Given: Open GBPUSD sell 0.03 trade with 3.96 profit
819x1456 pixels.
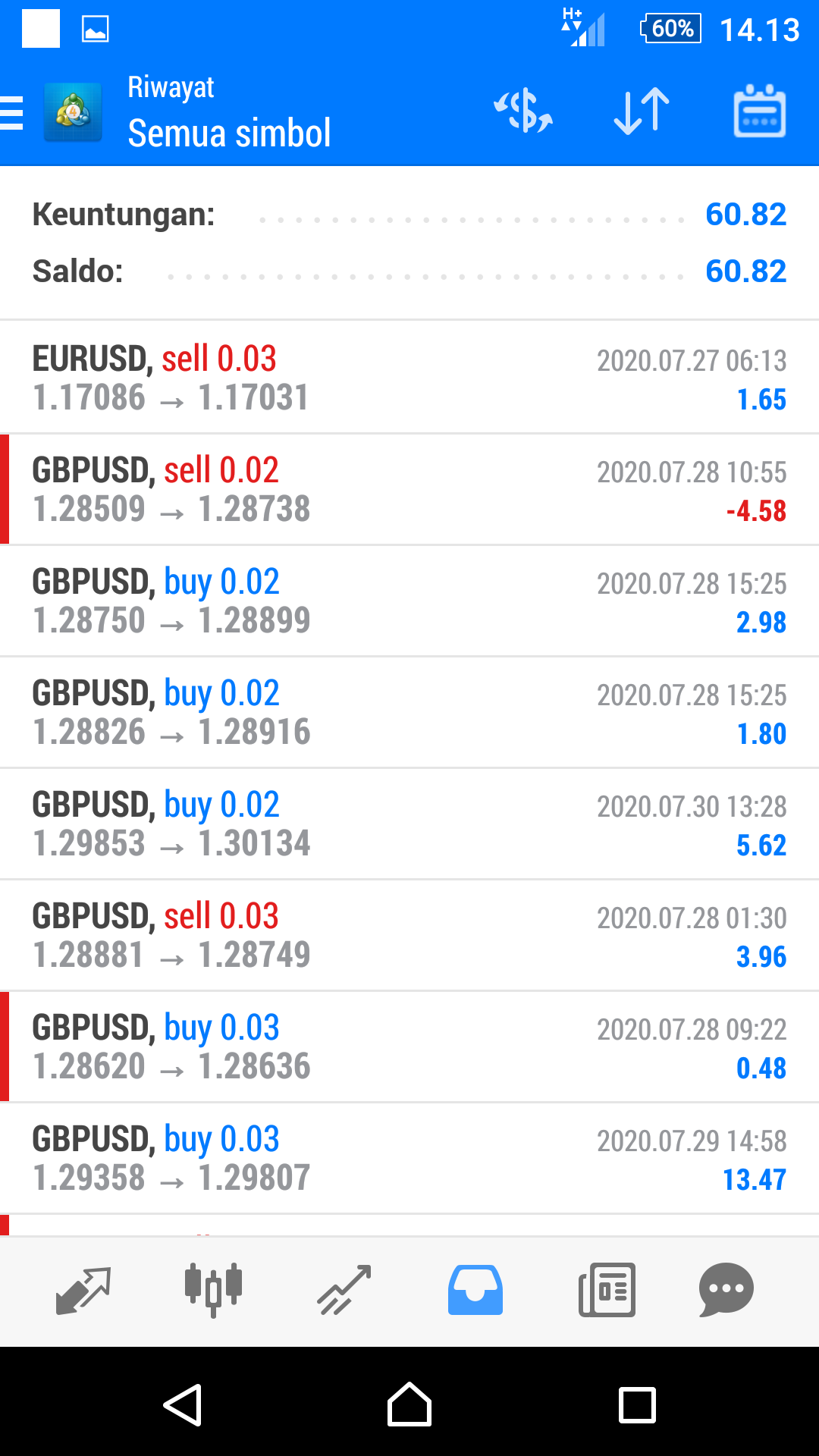Looking at the screenshot, I should [x=409, y=935].
